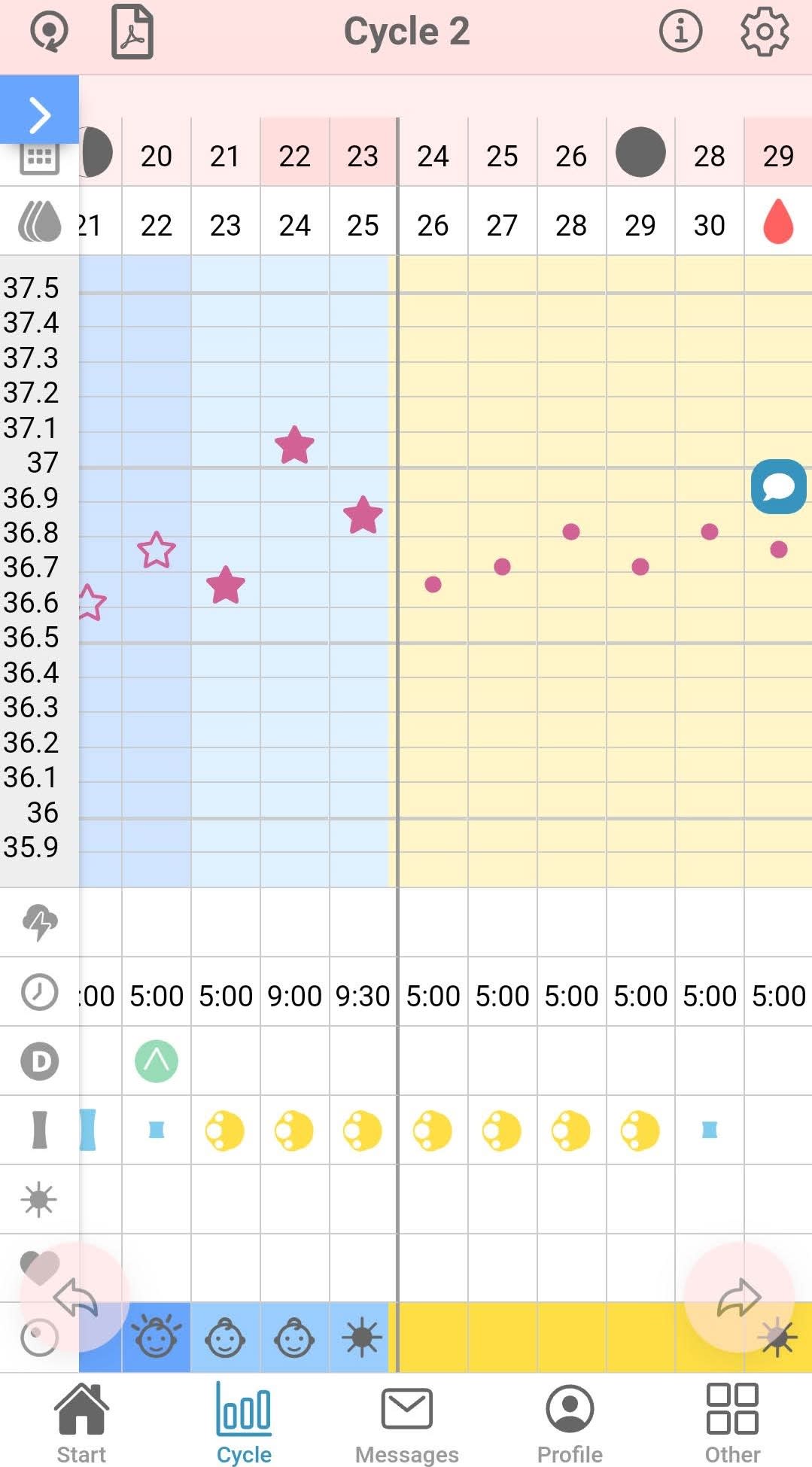Switch to the Start tab

(81, 1423)
